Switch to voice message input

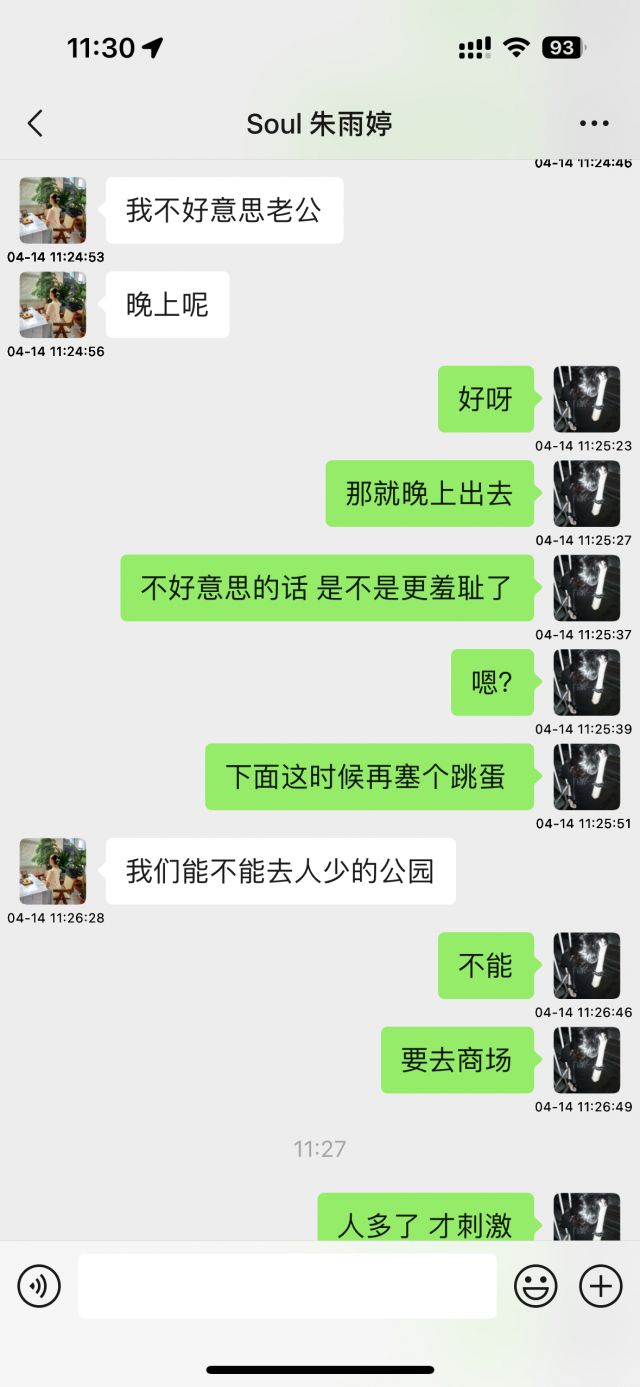(x=39, y=1286)
